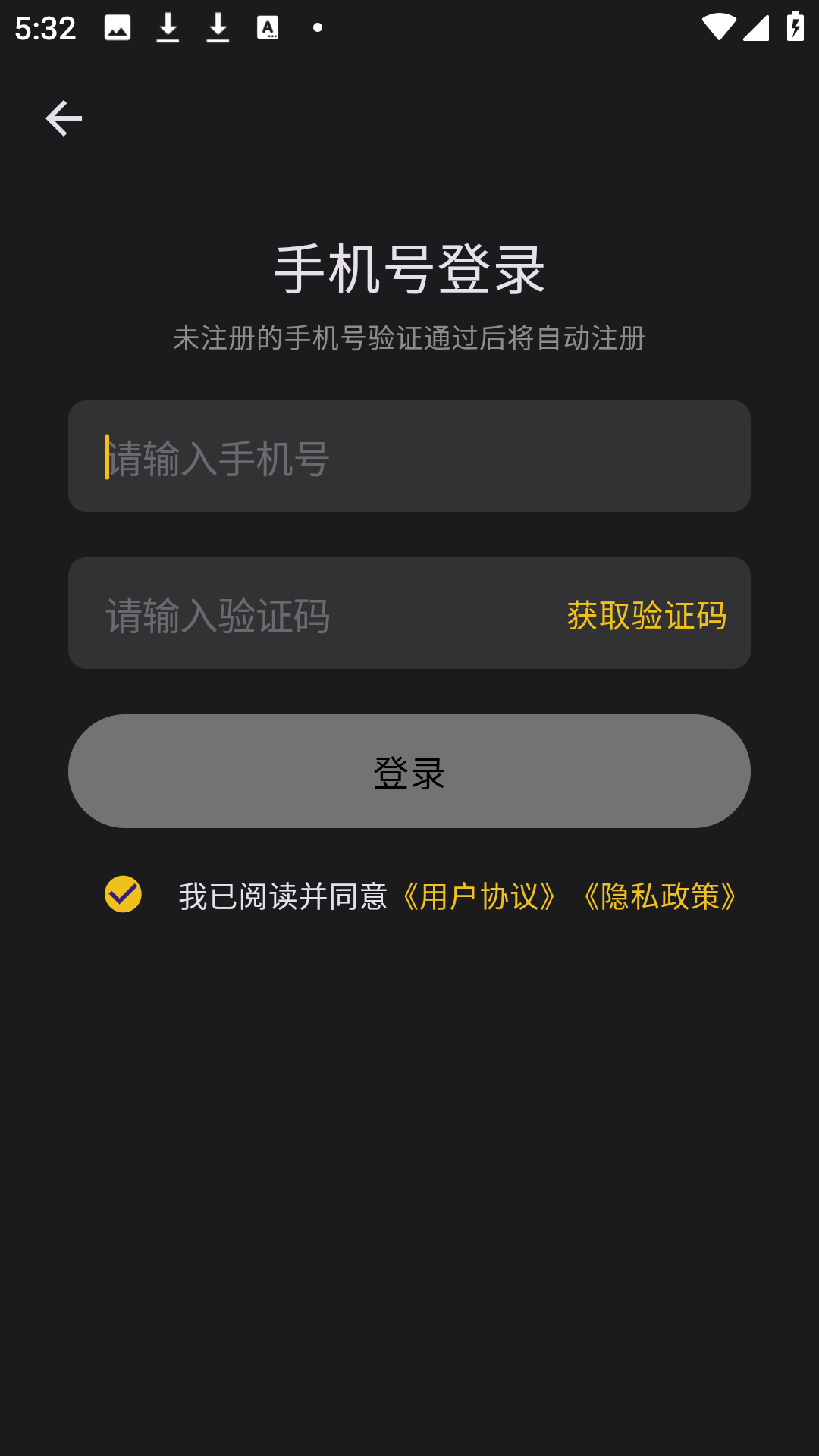
Task: Go back using the top arrow
Action: coord(64,118)
